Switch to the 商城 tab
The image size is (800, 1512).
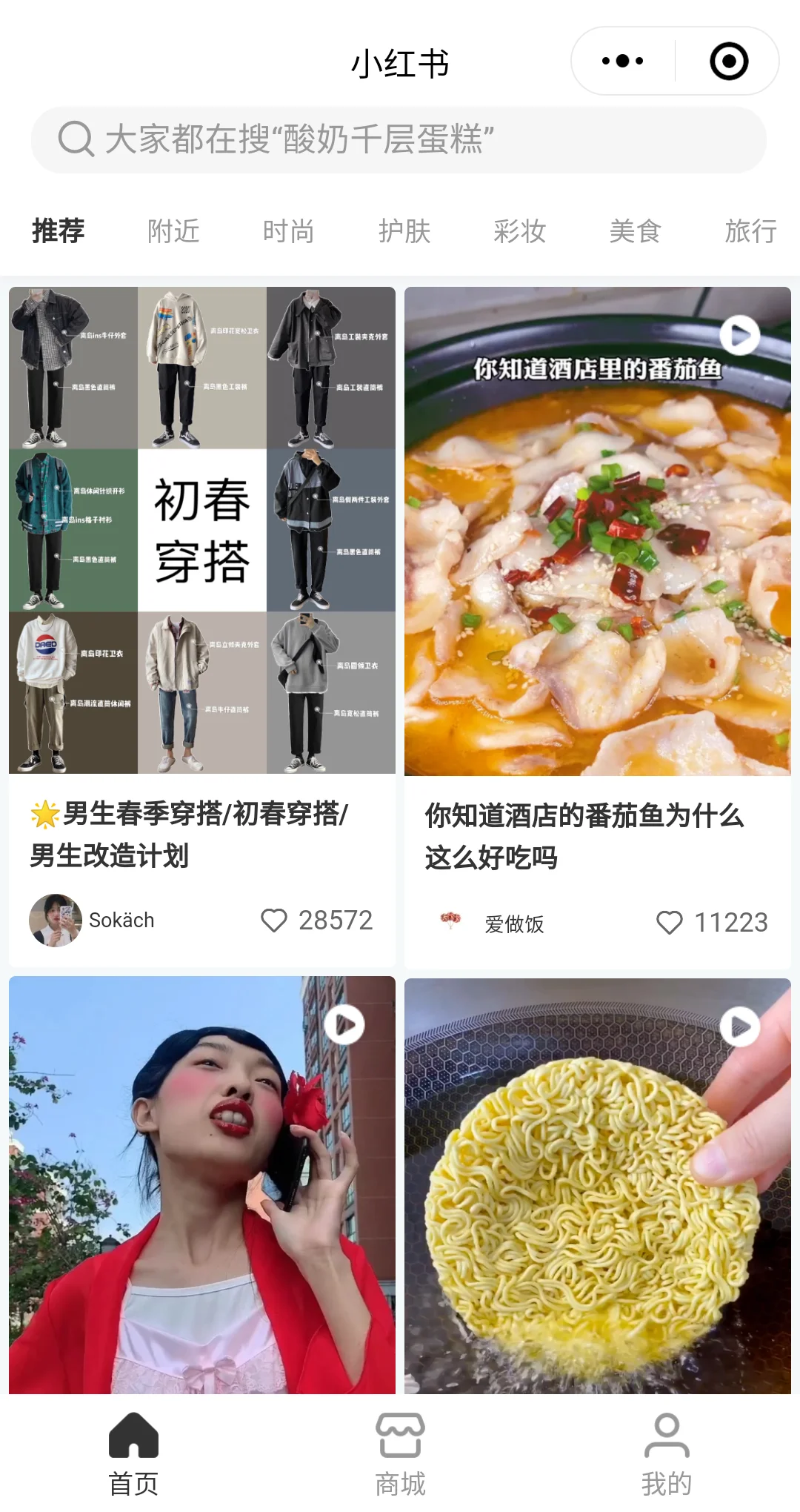[400, 1453]
